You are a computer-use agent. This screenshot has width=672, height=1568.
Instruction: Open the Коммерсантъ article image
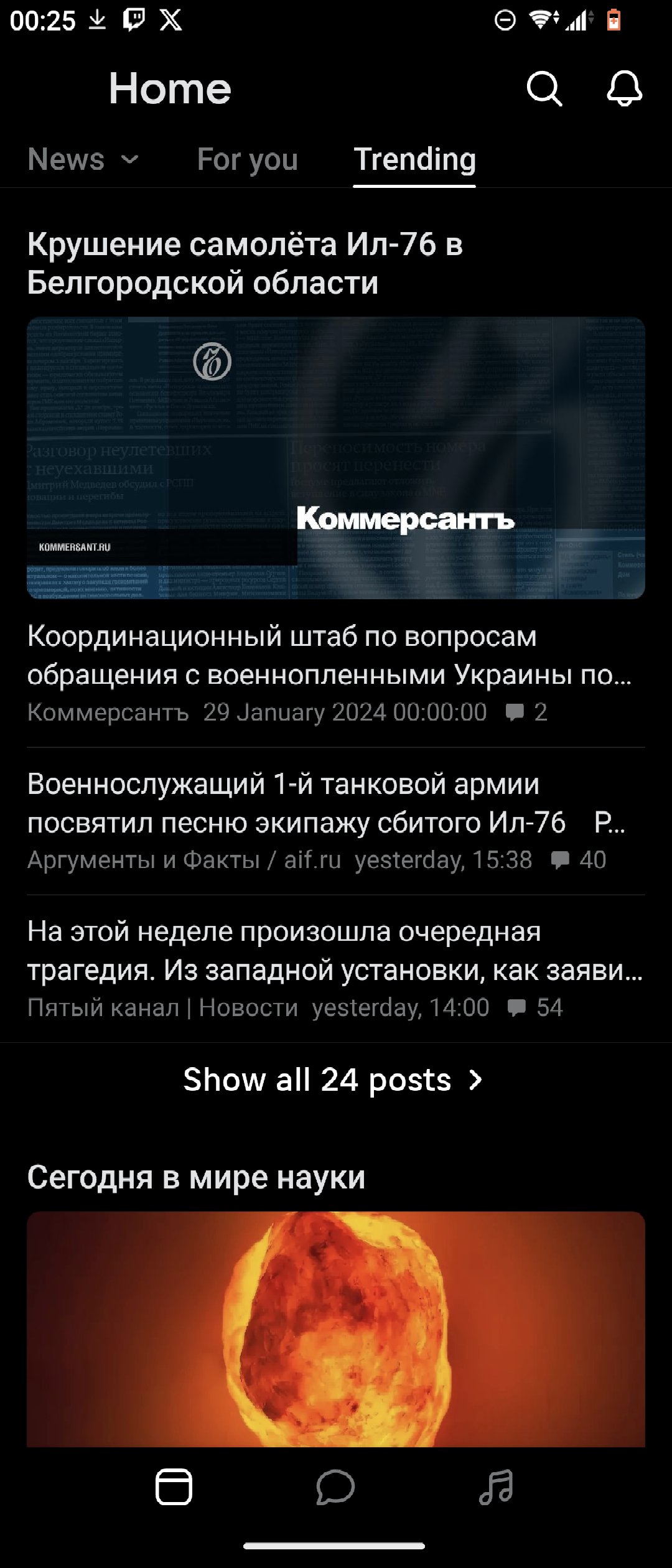pos(336,458)
